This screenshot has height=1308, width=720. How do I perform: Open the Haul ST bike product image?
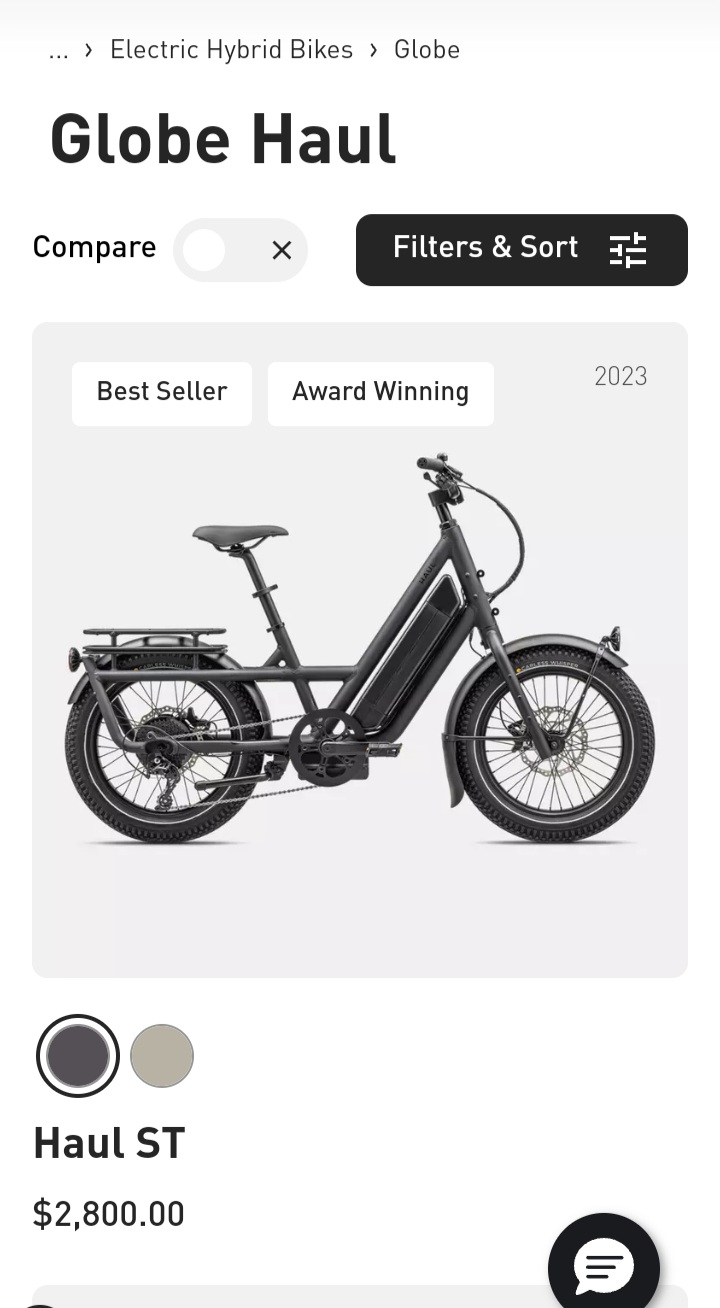[360, 650]
